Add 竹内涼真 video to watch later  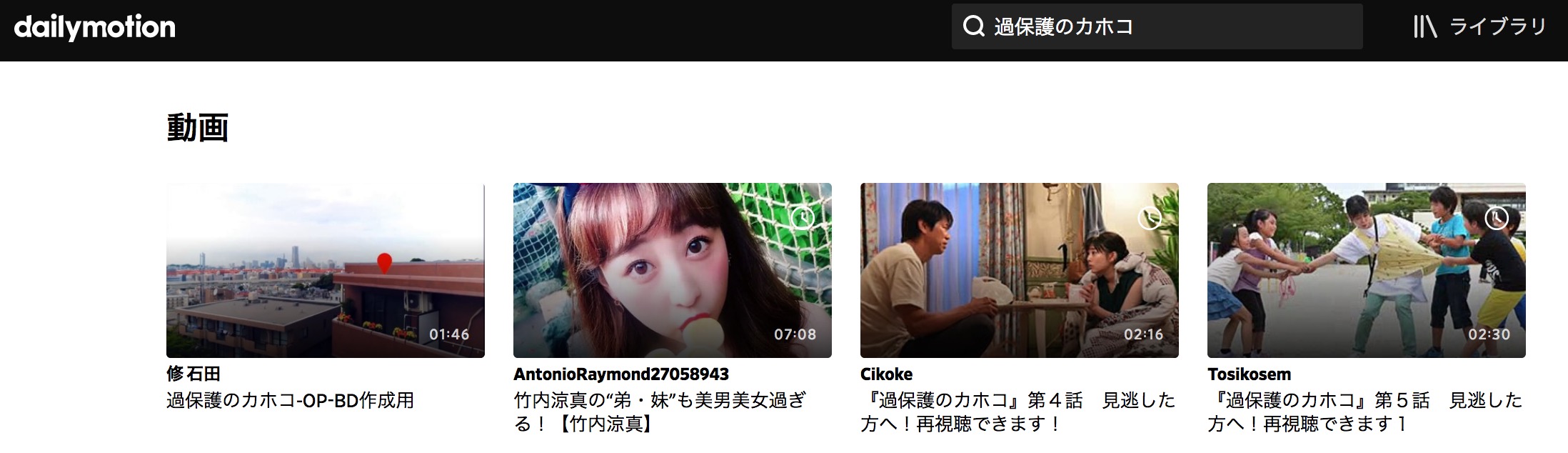(803, 217)
